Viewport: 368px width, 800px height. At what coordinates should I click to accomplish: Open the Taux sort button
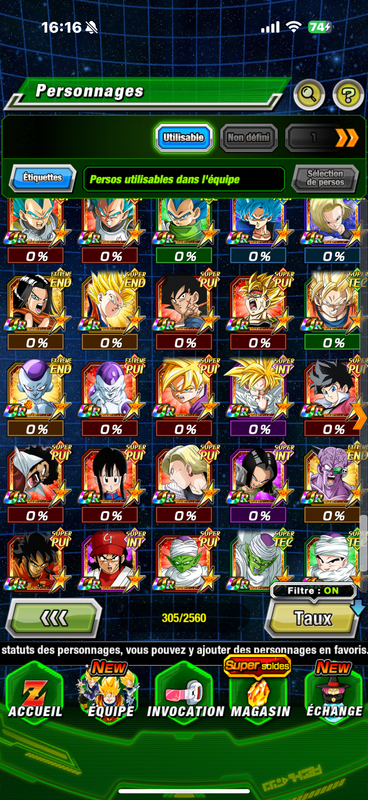pyautogui.click(x=312, y=618)
